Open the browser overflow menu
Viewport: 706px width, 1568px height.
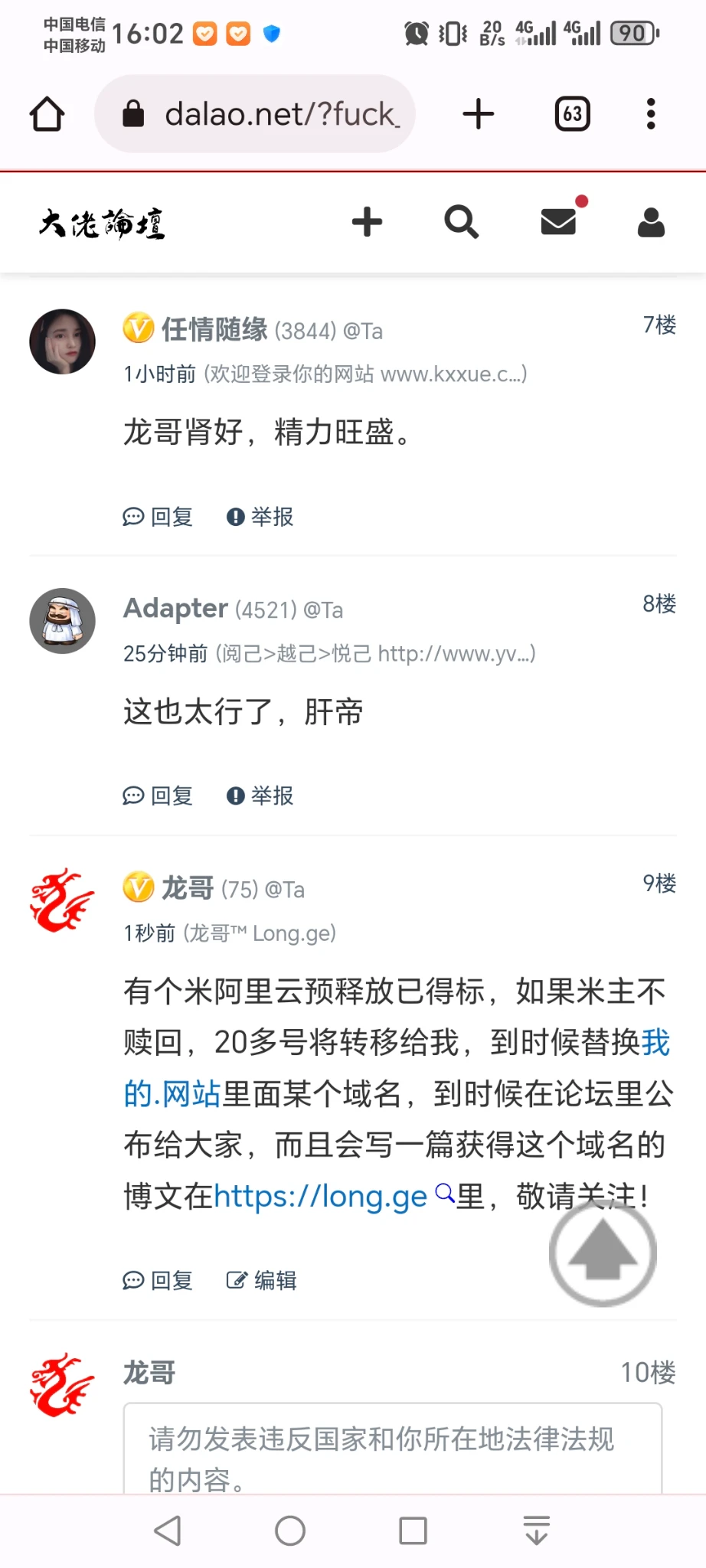click(x=651, y=114)
